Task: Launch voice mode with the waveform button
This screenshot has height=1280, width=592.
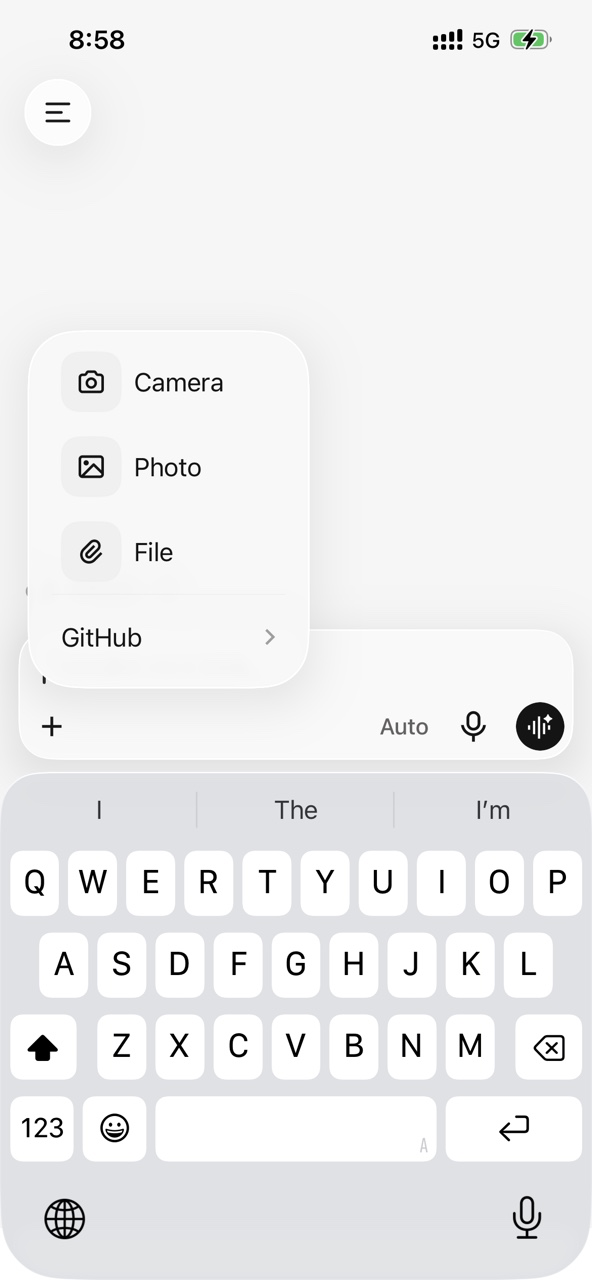Action: pos(540,727)
